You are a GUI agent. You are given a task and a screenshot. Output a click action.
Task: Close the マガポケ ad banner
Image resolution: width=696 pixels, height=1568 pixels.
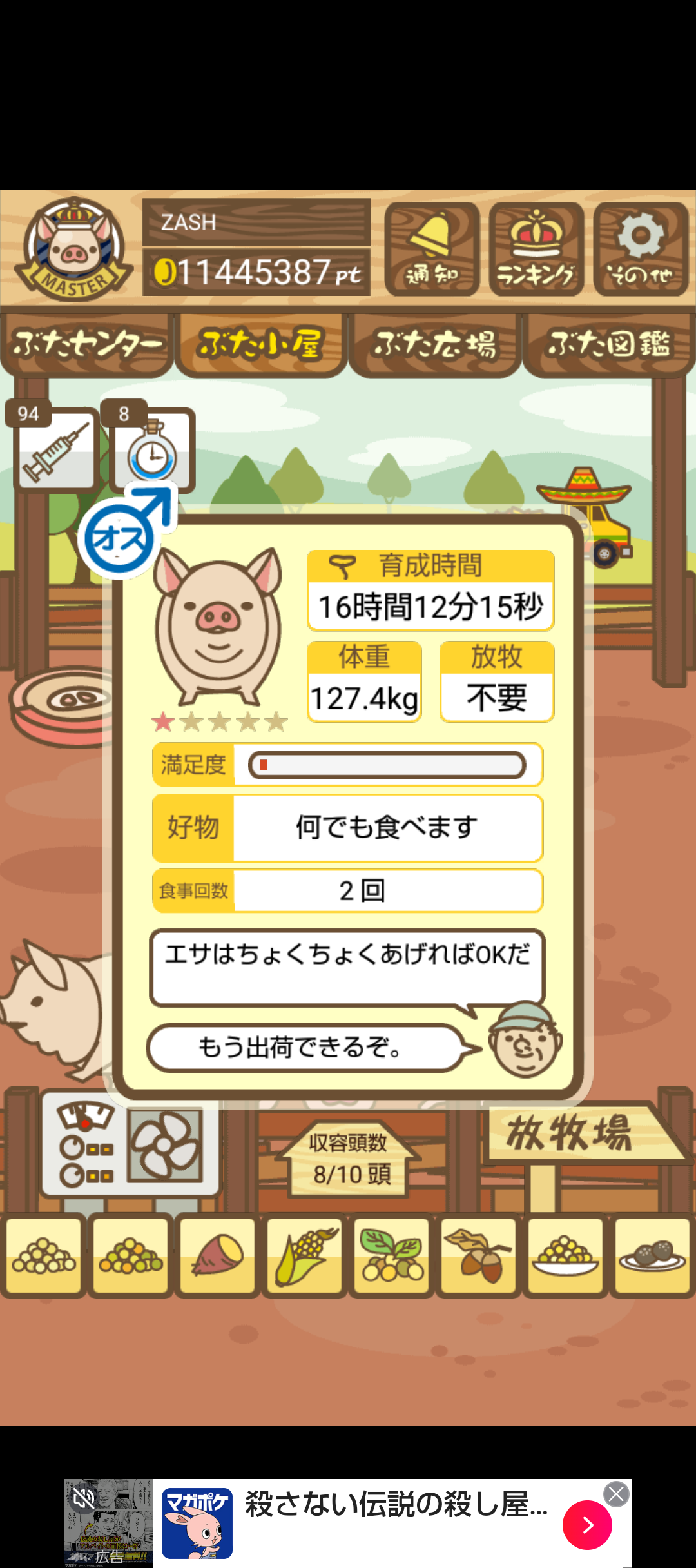(616, 1494)
